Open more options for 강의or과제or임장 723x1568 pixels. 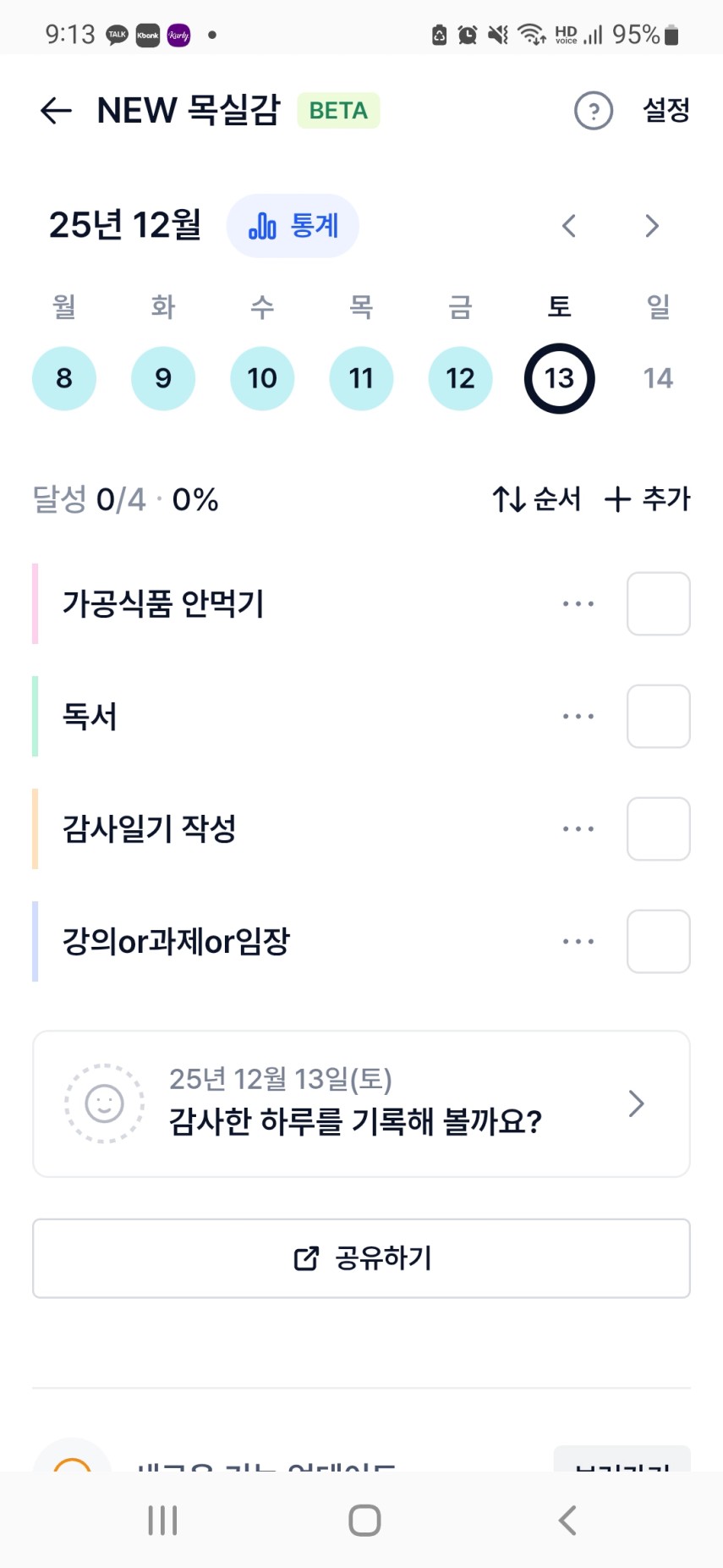pos(578,942)
